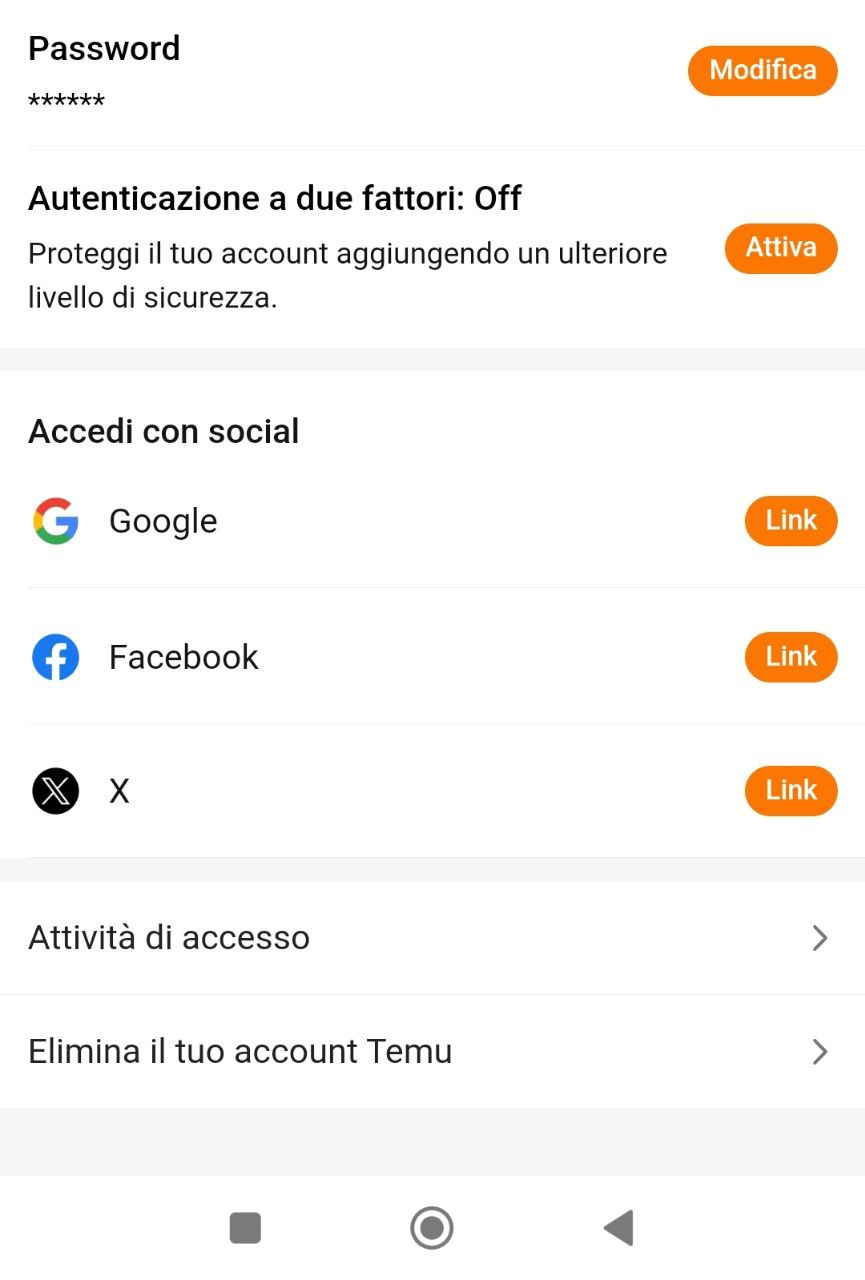Expand Elimina il tuo account Temu chevron
865x1280 pixels.
tap(821, 1051)
